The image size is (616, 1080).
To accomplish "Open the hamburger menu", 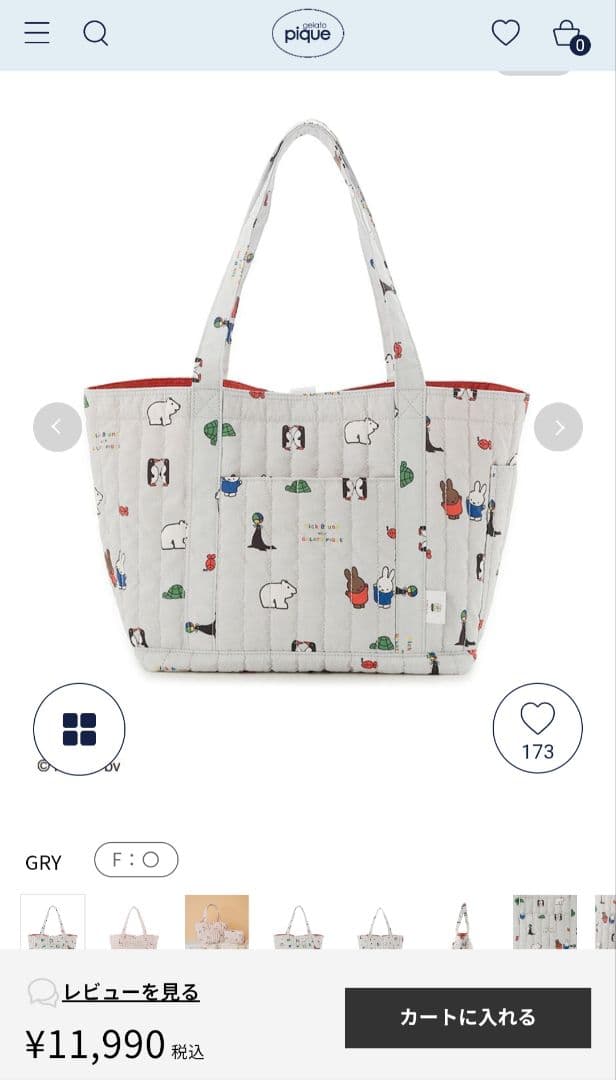I will [37, 33].
